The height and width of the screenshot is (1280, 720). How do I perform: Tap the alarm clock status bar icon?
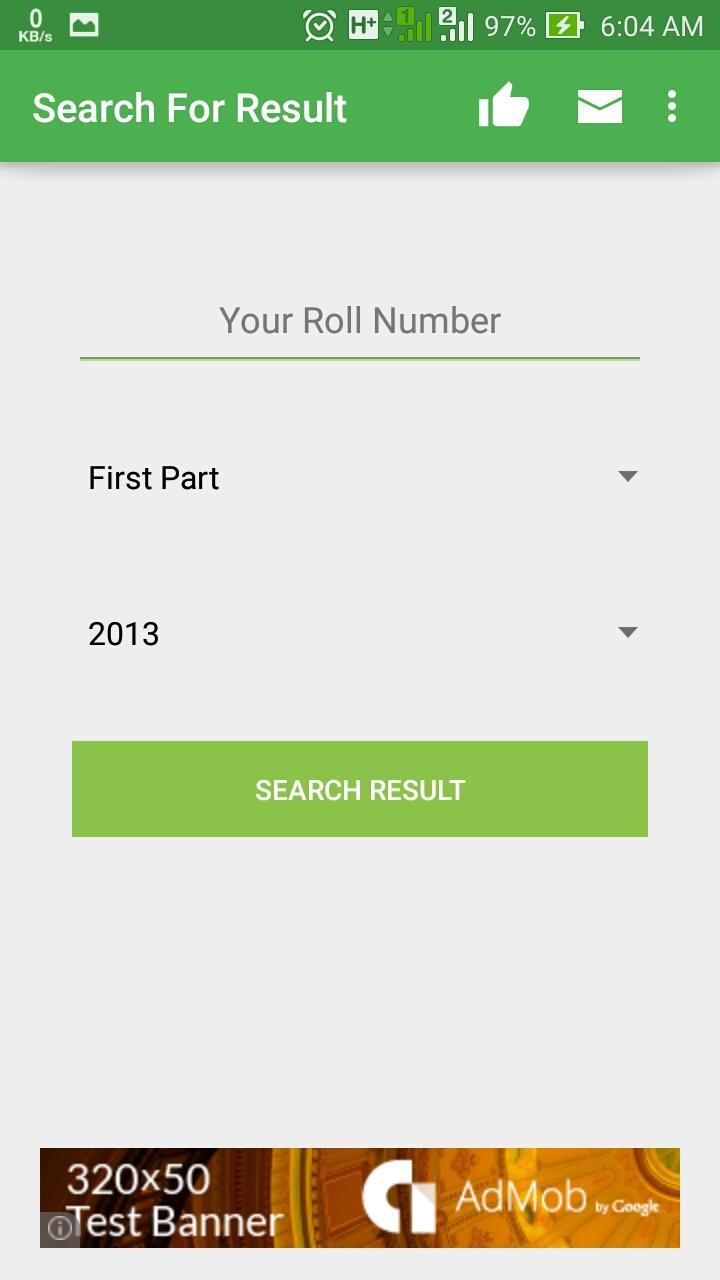pyautogui.click(x=318, y=25)
